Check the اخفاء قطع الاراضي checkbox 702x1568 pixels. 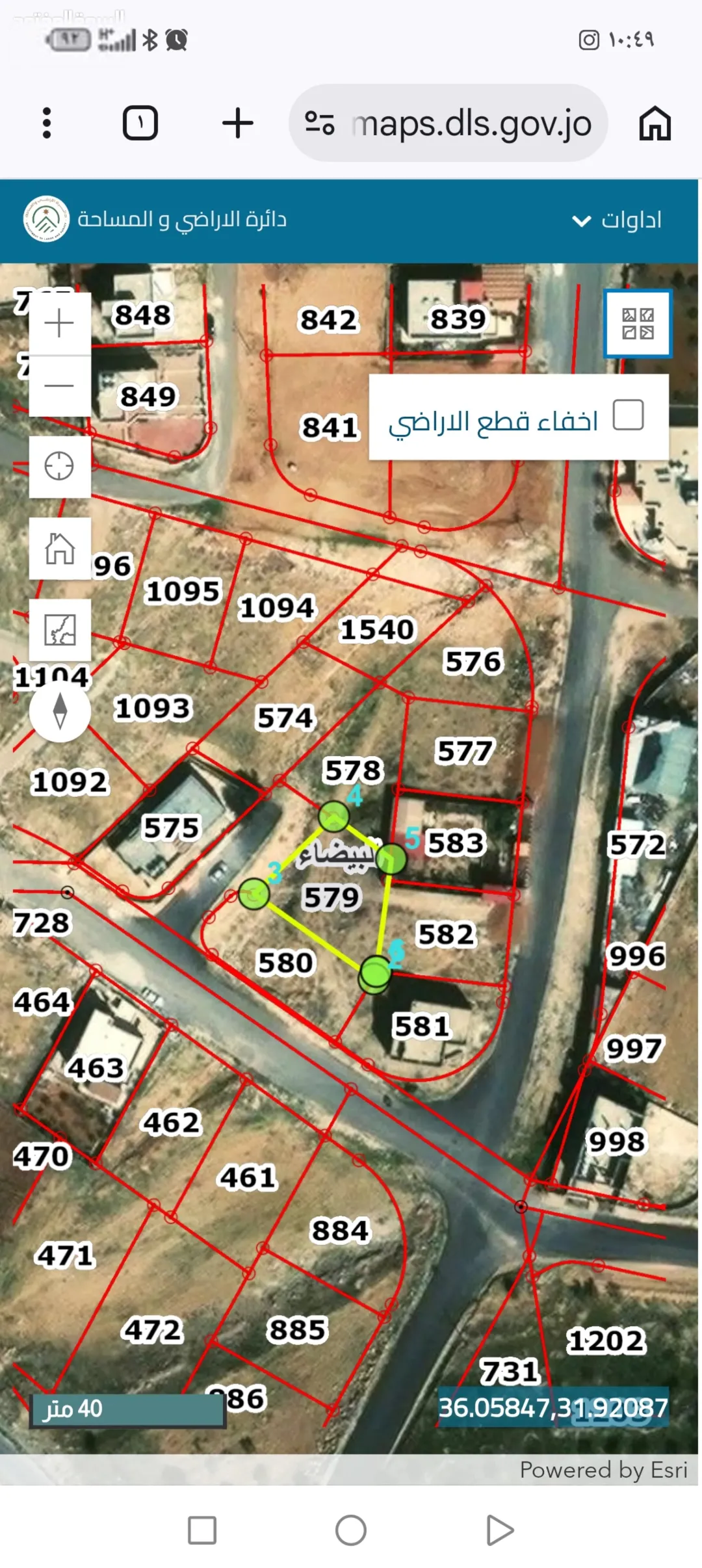point(628,415)
